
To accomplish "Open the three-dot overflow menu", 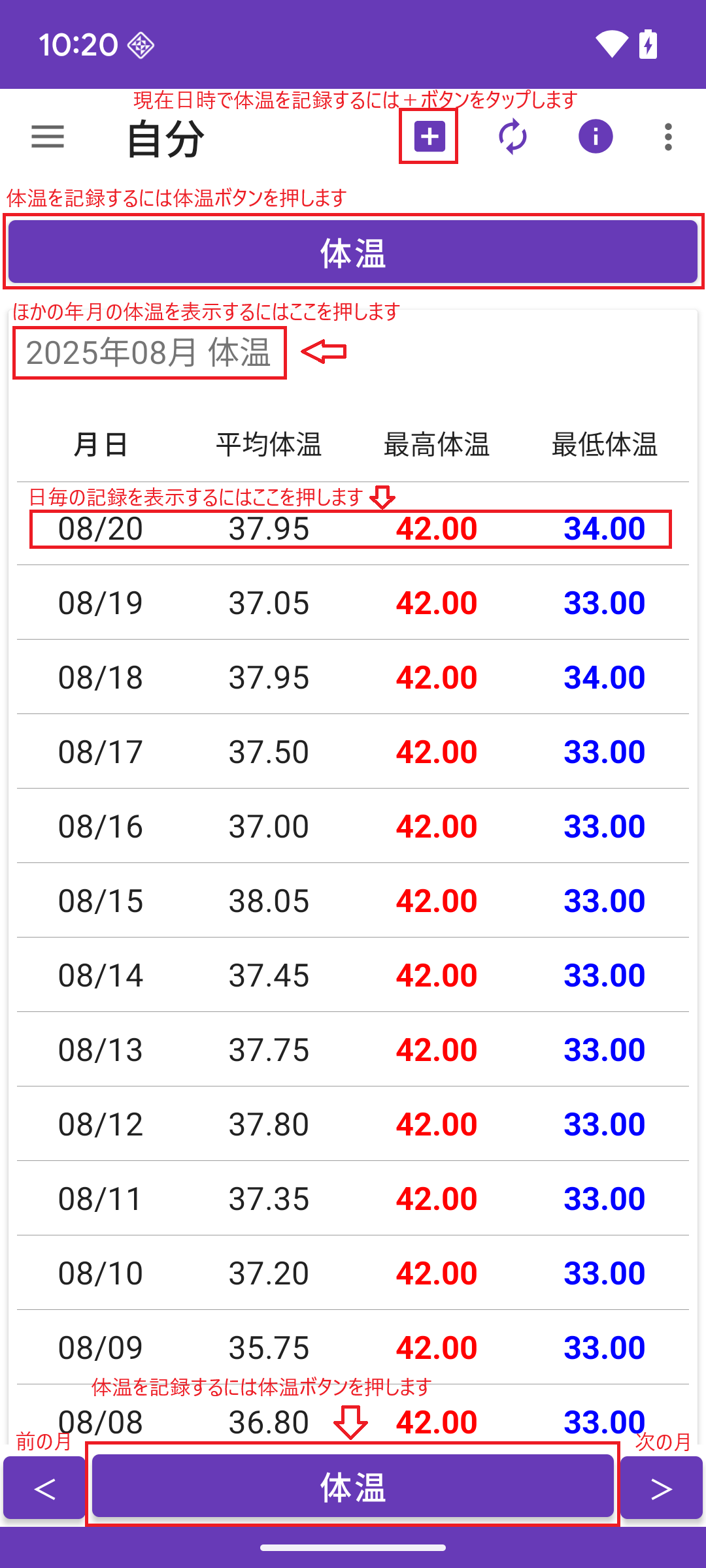I will click(667, 137).
